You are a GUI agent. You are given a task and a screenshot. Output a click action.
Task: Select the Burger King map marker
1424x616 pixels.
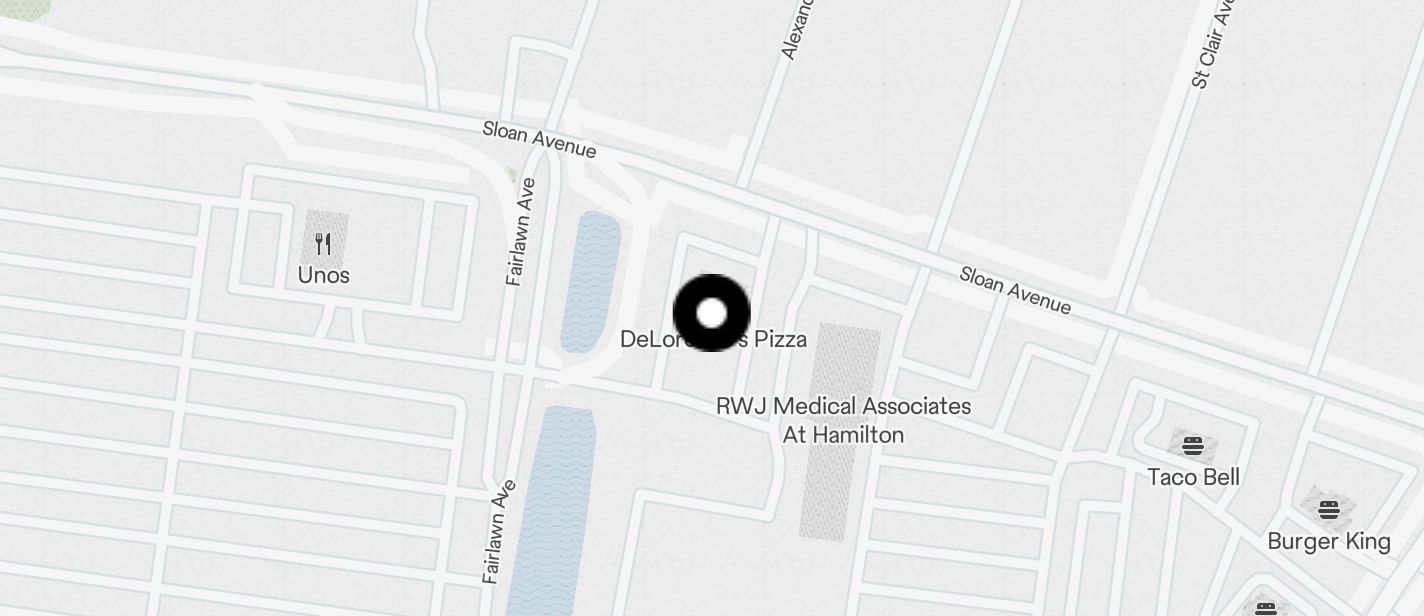[x=1328, y=509]
